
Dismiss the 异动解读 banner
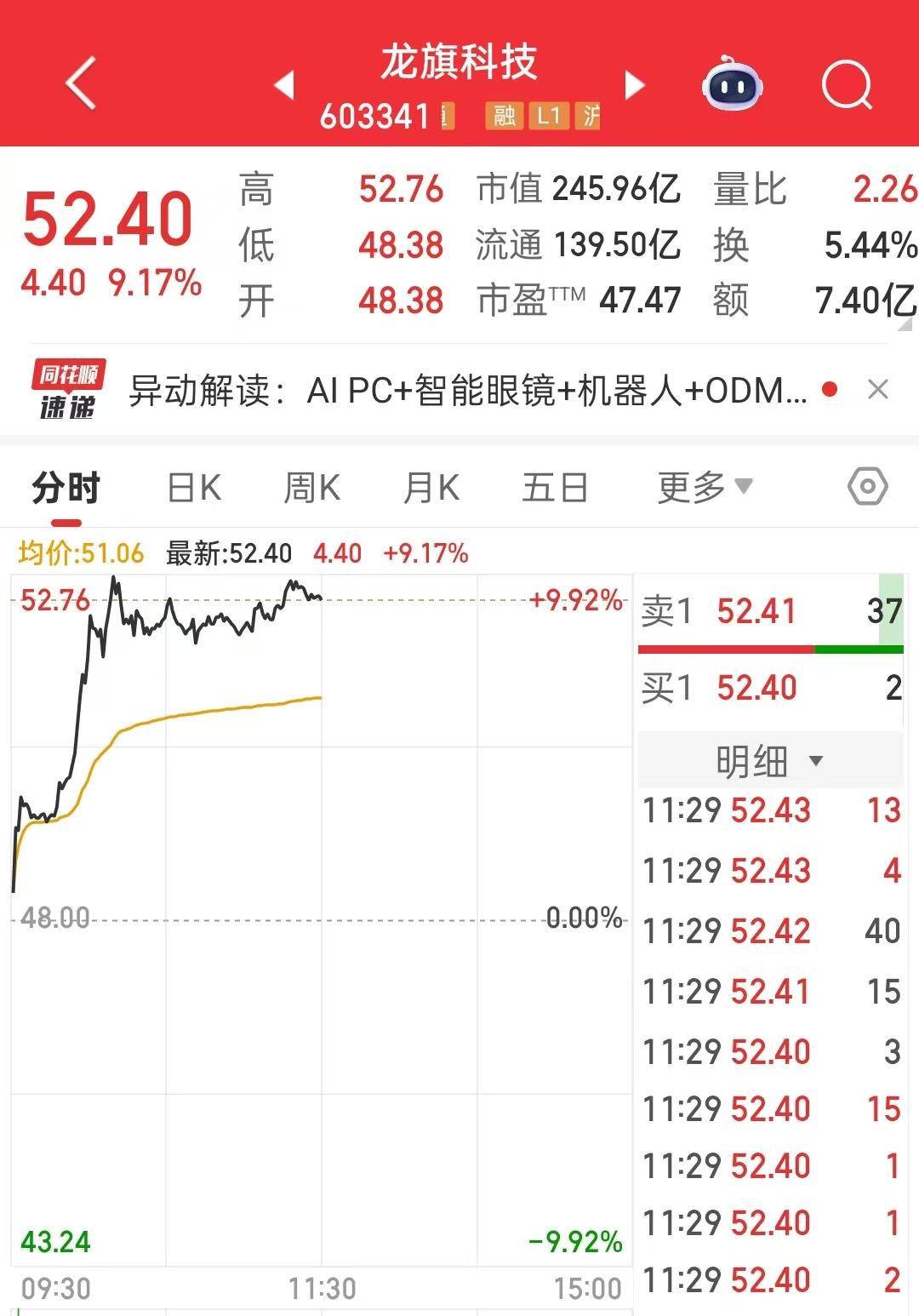pyautogui.click(x=877, y=390)
